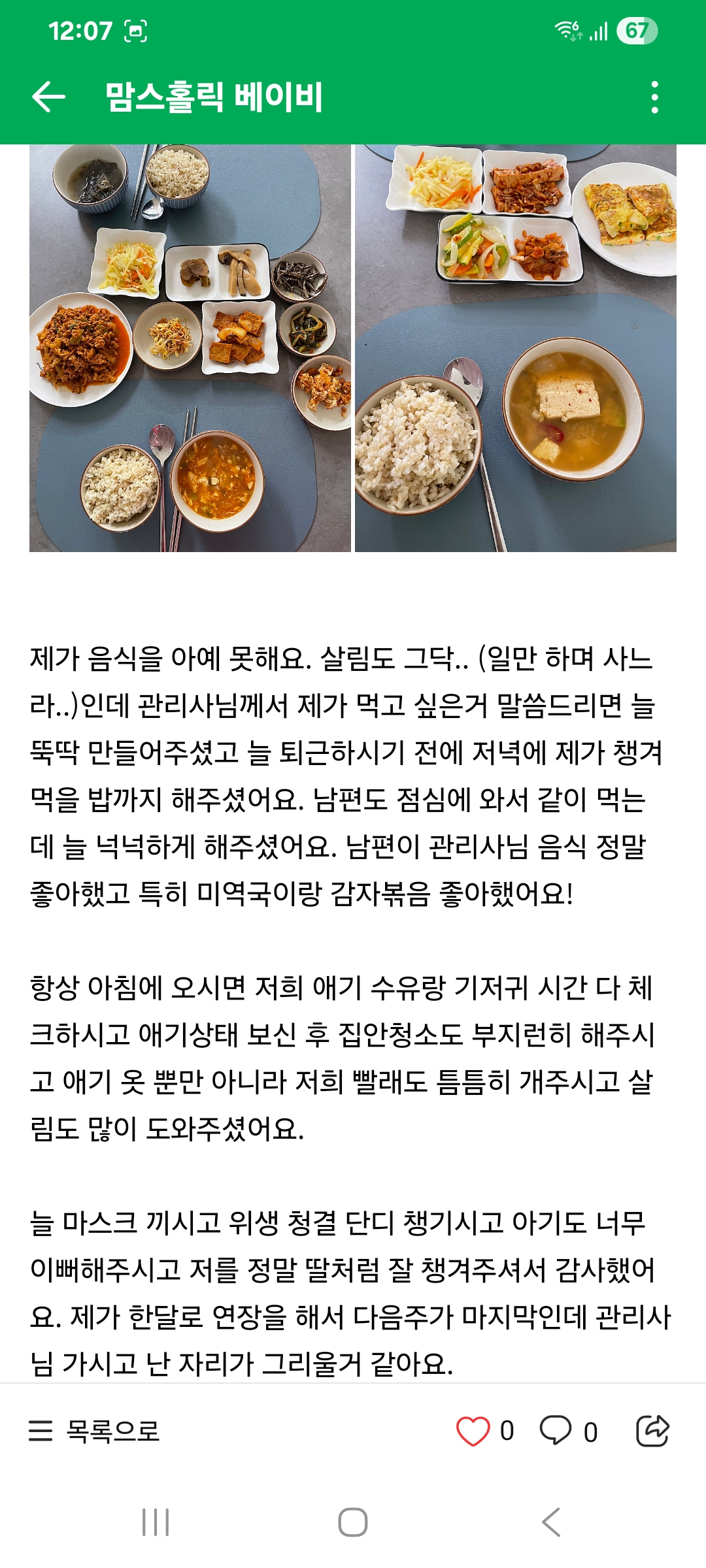Image resolution: width=706 pixels, height=1568 pixels.
Task: Open the three-dot overflow menu
Action: point(654,97)
